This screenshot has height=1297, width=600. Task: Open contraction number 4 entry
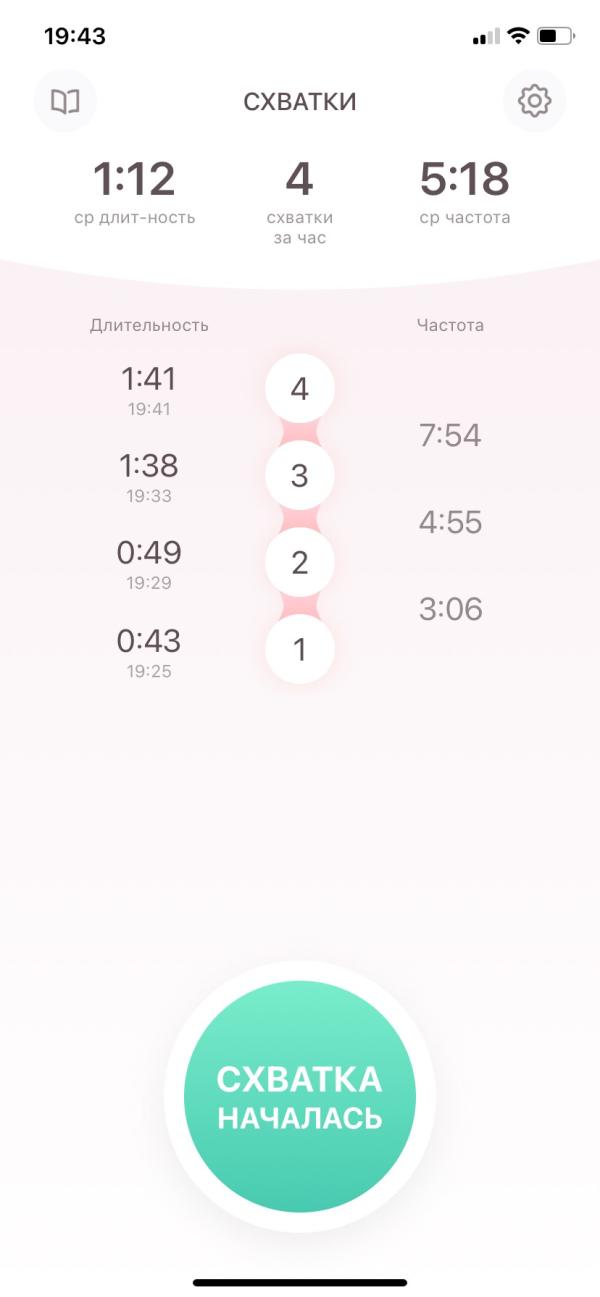[299, 389]
